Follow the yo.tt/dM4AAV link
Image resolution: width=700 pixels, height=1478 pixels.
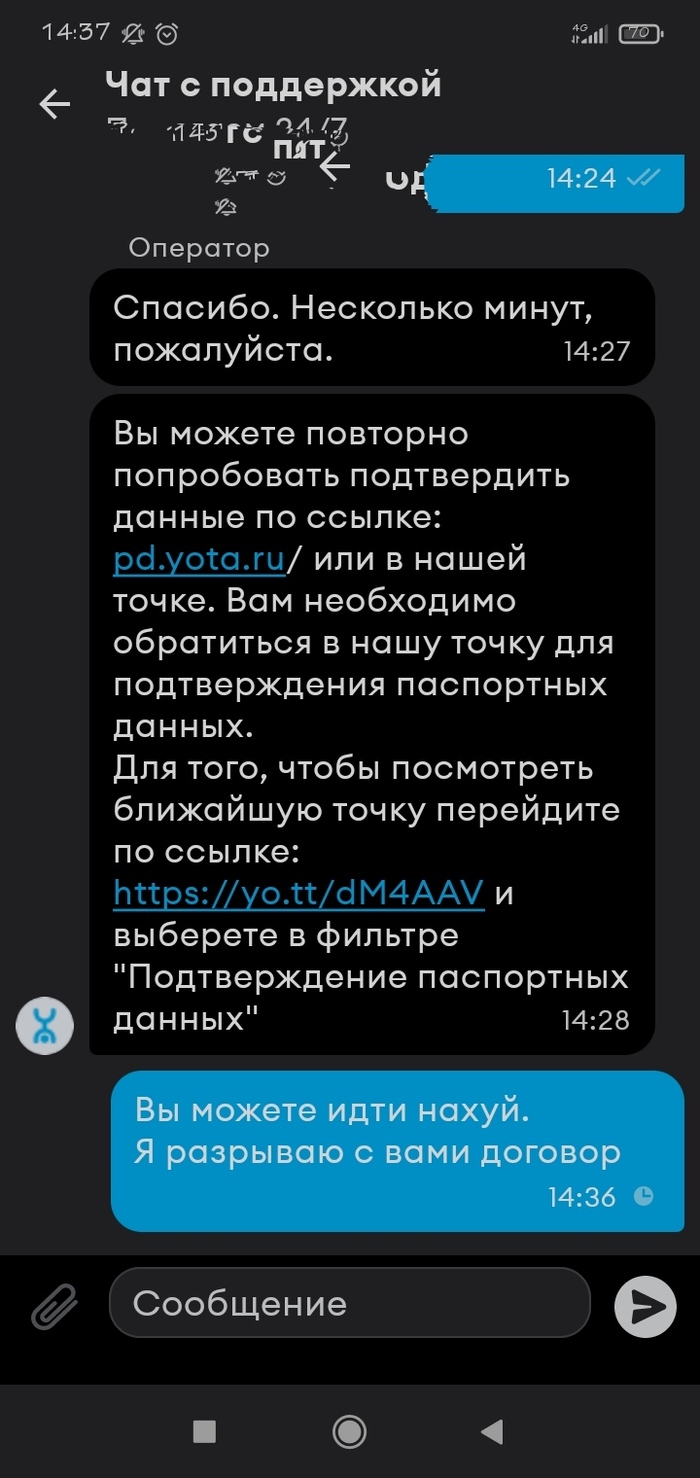(x=299, y=892)
